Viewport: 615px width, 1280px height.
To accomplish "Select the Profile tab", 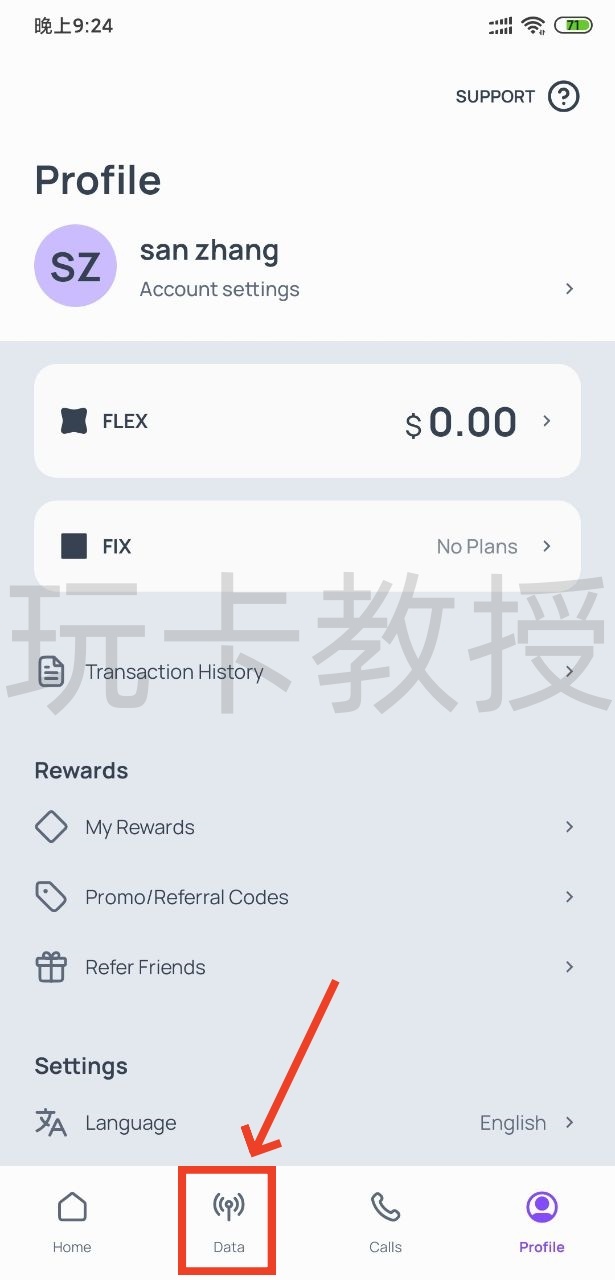I will coord(542,1222).
